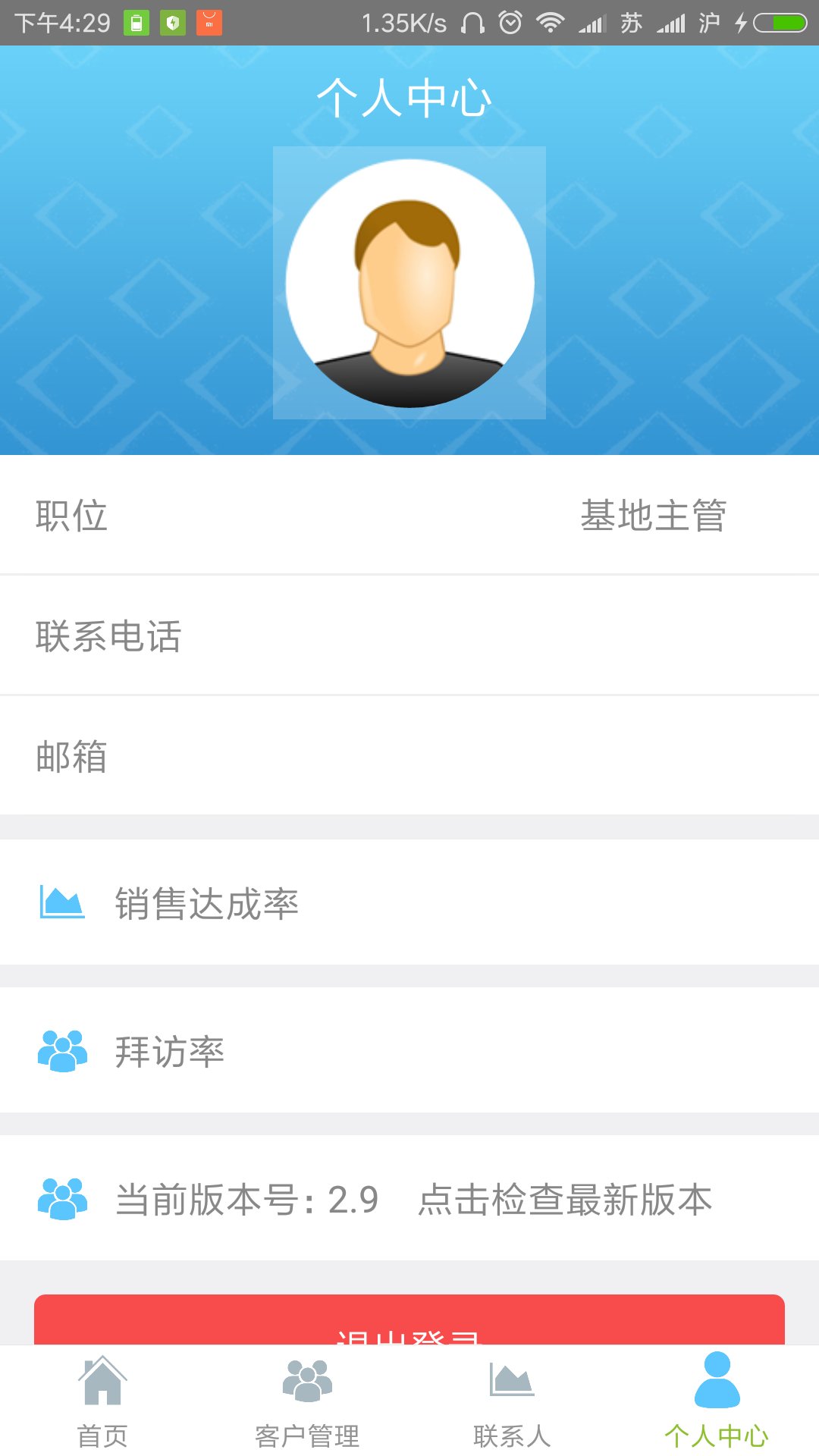Select the home icon above 首页
This screenshot has height=1456, width=819.
click(102, 1382)
